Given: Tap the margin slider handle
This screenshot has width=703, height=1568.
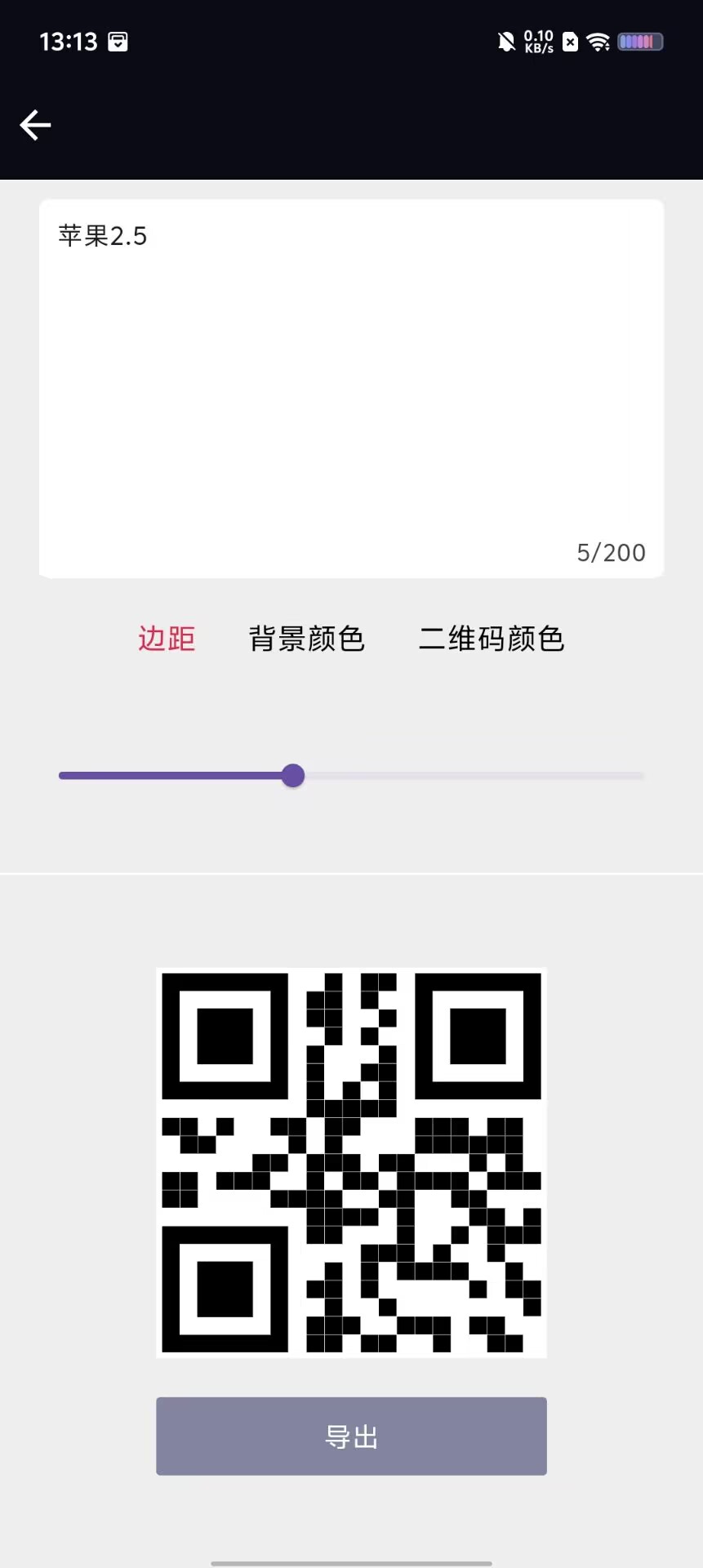Looking at the screenshot, I should (293, 776).
